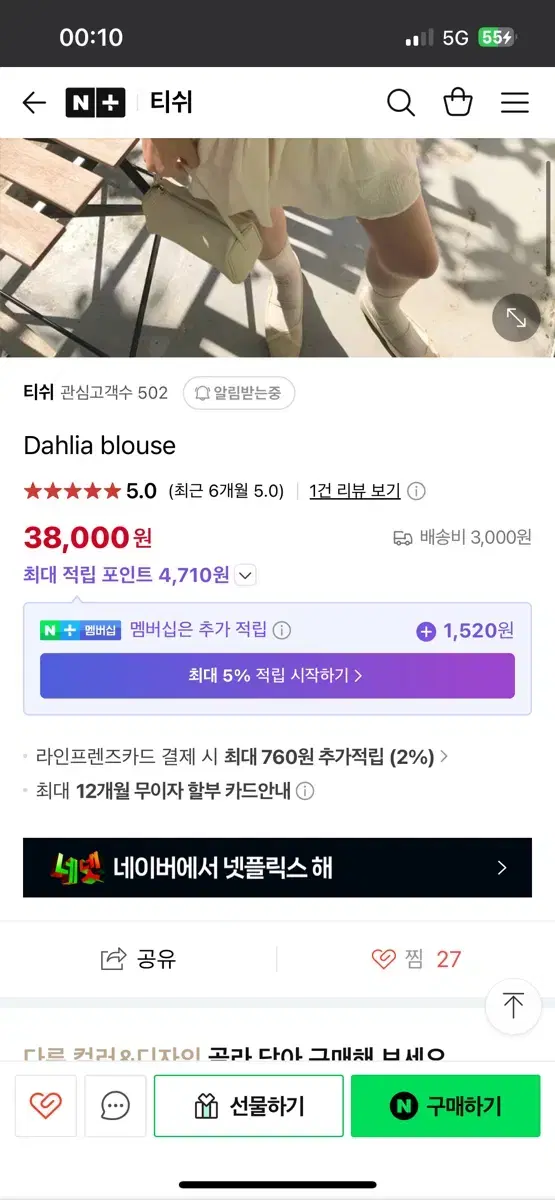The image size is (555, 1200).
Task: View 무이자 할부 카드안내 info
Action: [x=169, y=790]
